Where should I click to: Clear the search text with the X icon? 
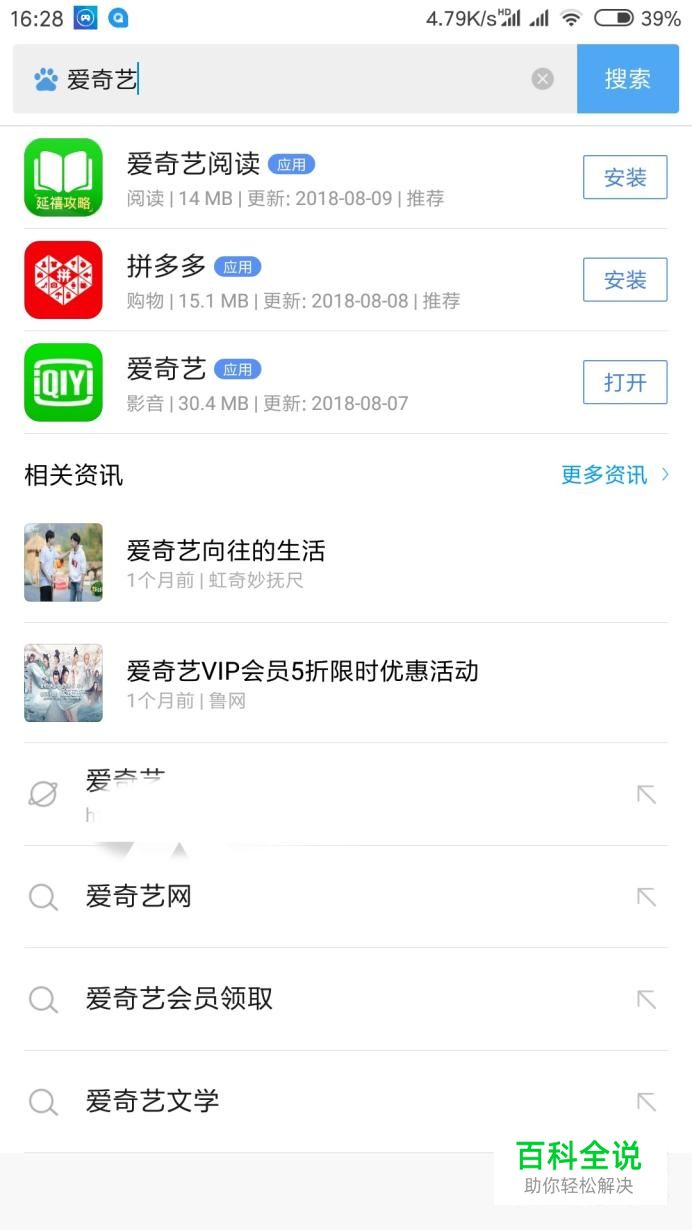click(x=542, y=79)
